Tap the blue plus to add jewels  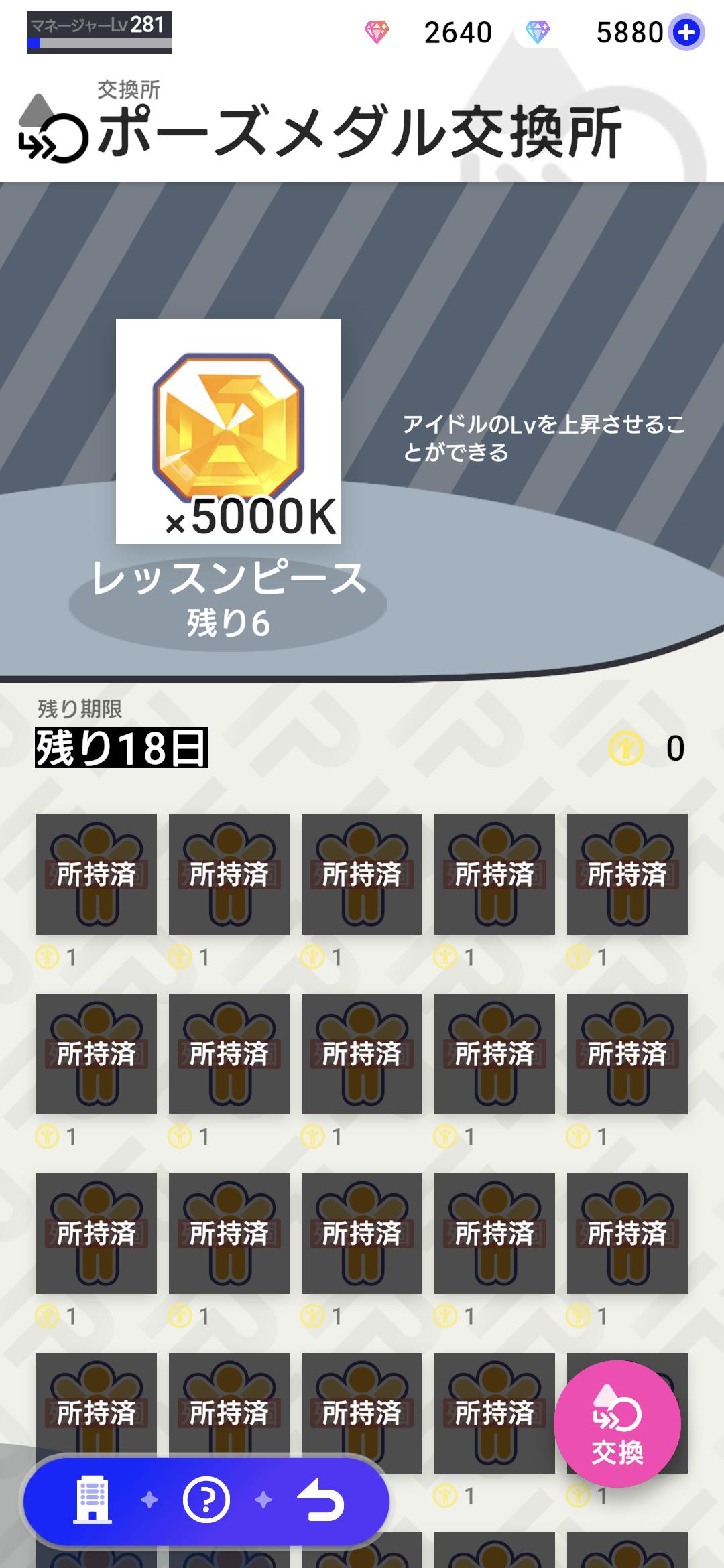(686, 32)
